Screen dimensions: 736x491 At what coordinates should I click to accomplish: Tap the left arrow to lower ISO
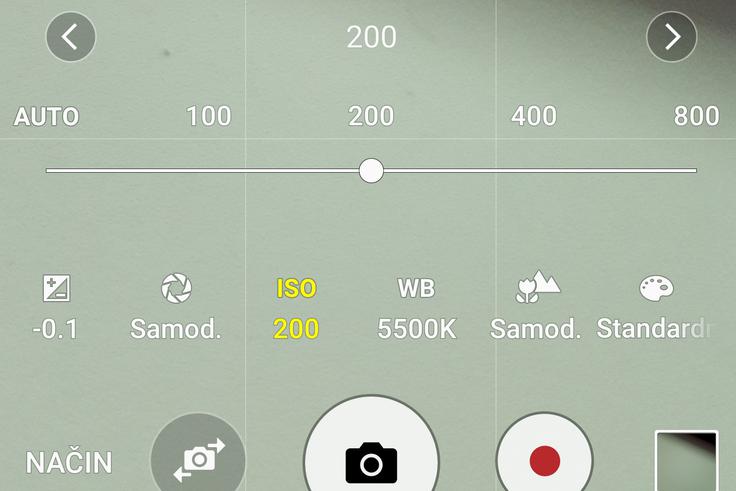(71, 38)
